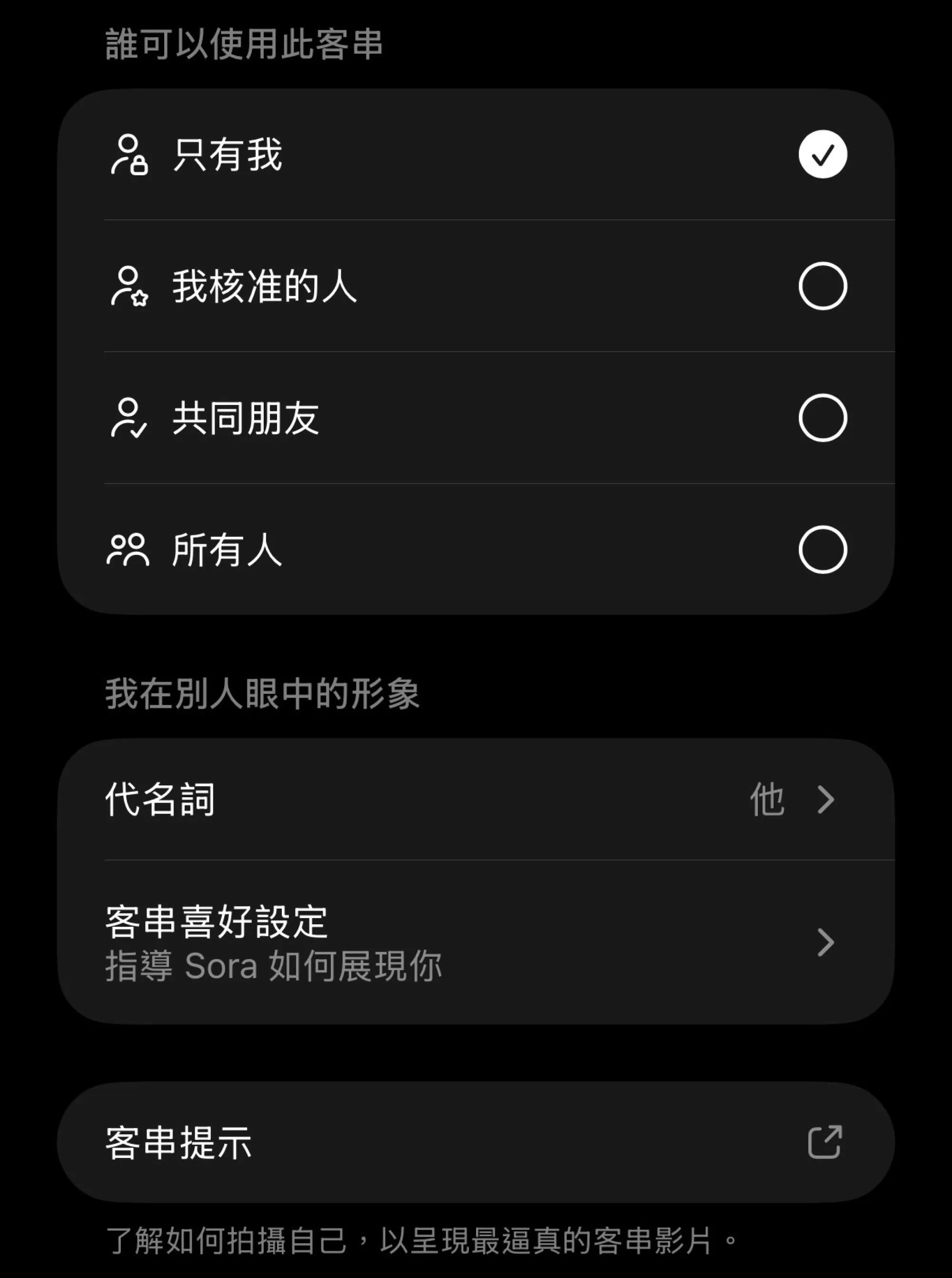The height and width of the screenshot is (1278, 952).
Task: Keep 只有我 selected by tapping its circle
Action: [x=823, y=153]
